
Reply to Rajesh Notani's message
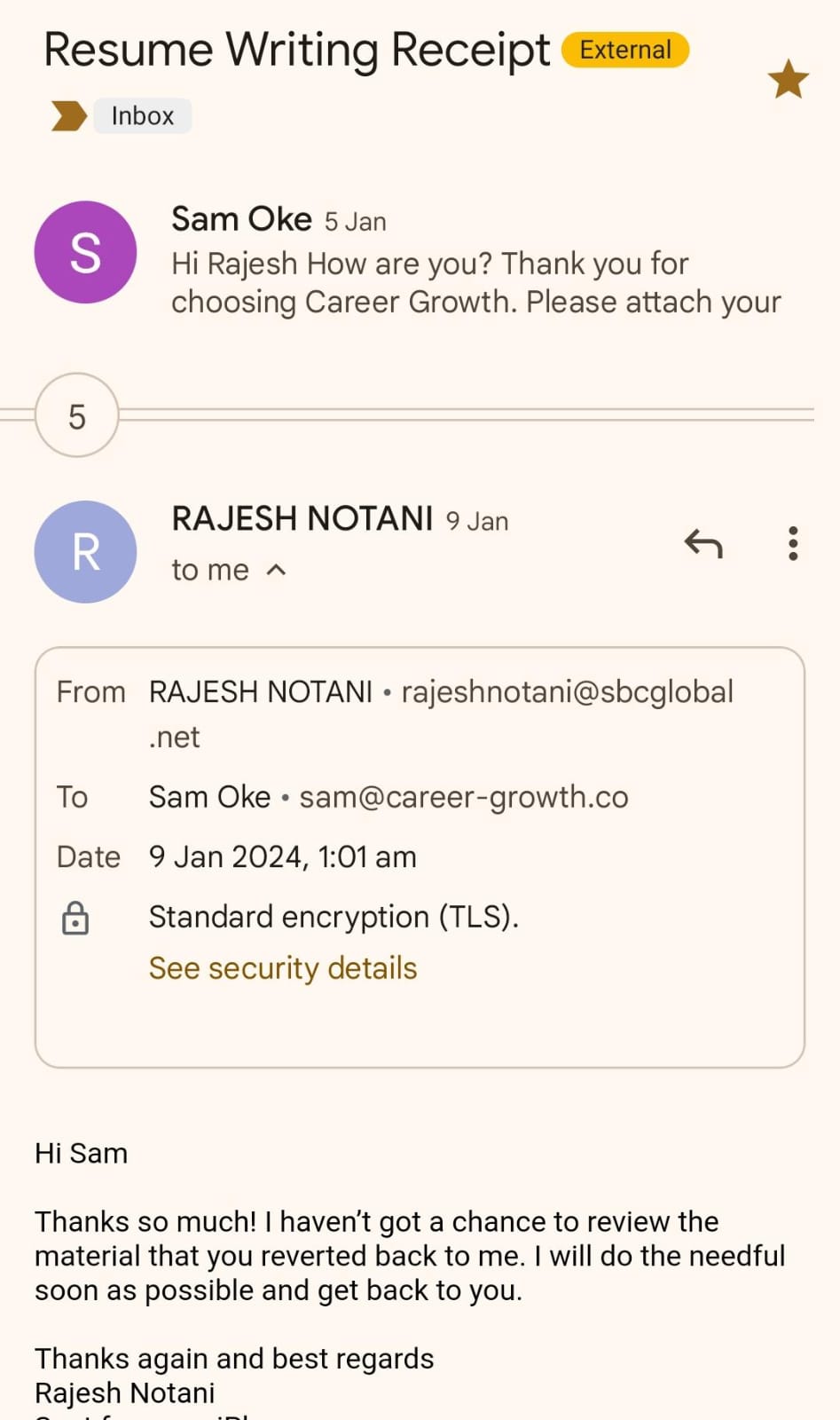703,543
